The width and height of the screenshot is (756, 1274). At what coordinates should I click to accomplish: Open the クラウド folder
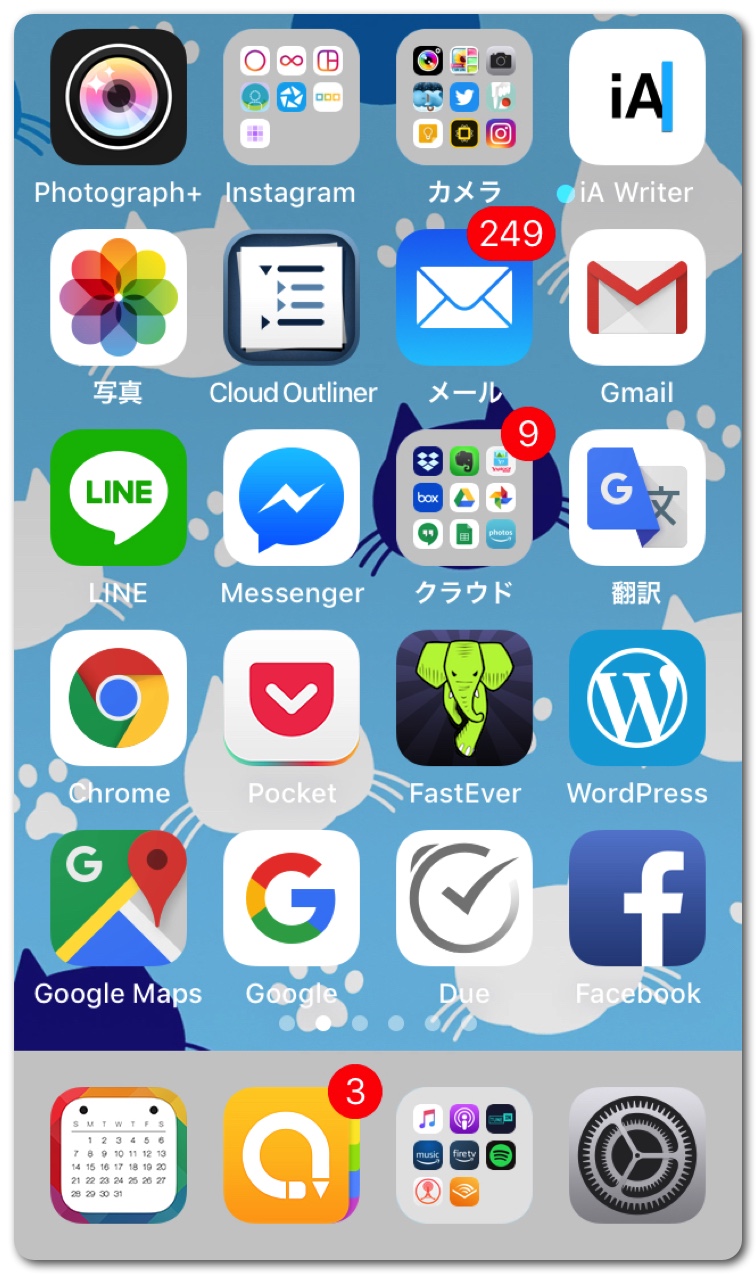coord(464,497)
